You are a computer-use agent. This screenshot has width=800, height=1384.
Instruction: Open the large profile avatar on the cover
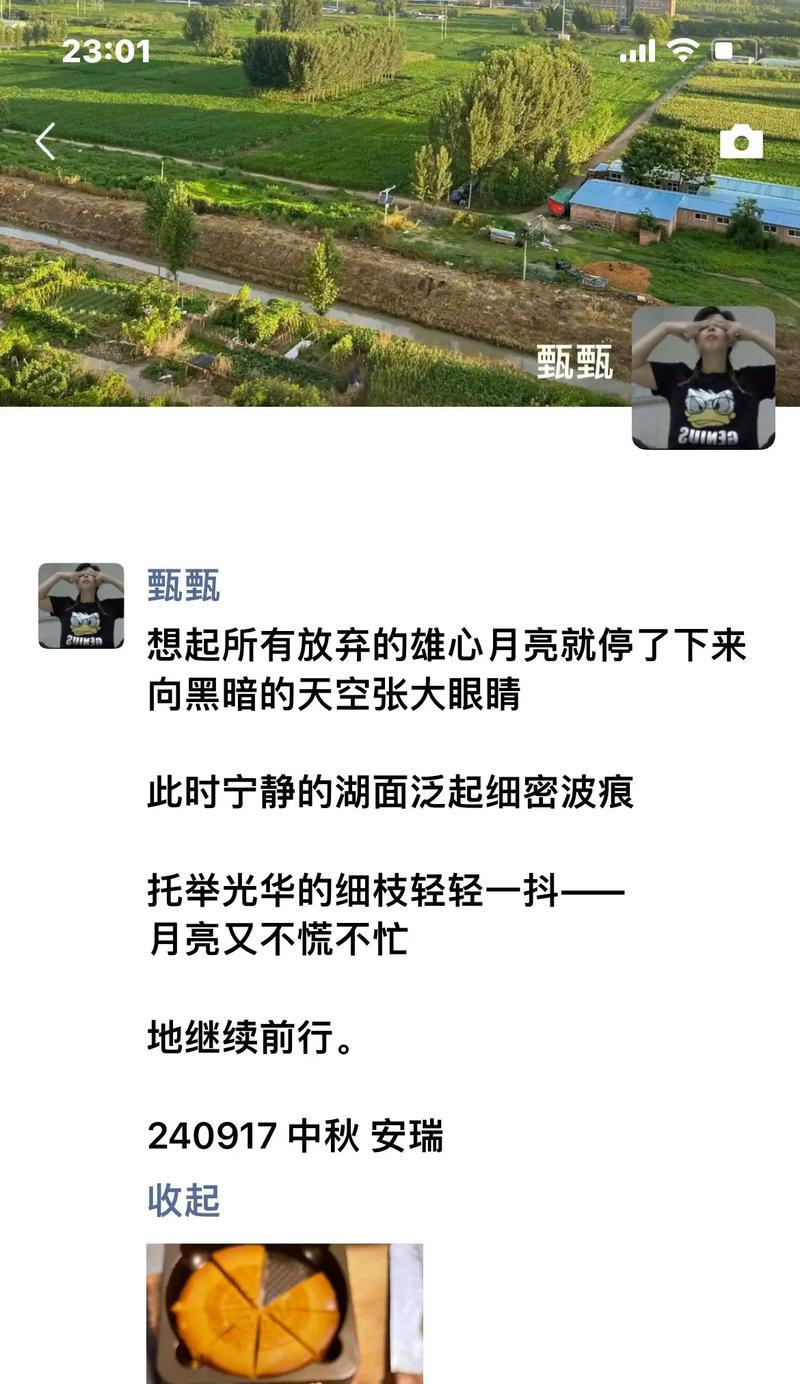coord(703,377)
